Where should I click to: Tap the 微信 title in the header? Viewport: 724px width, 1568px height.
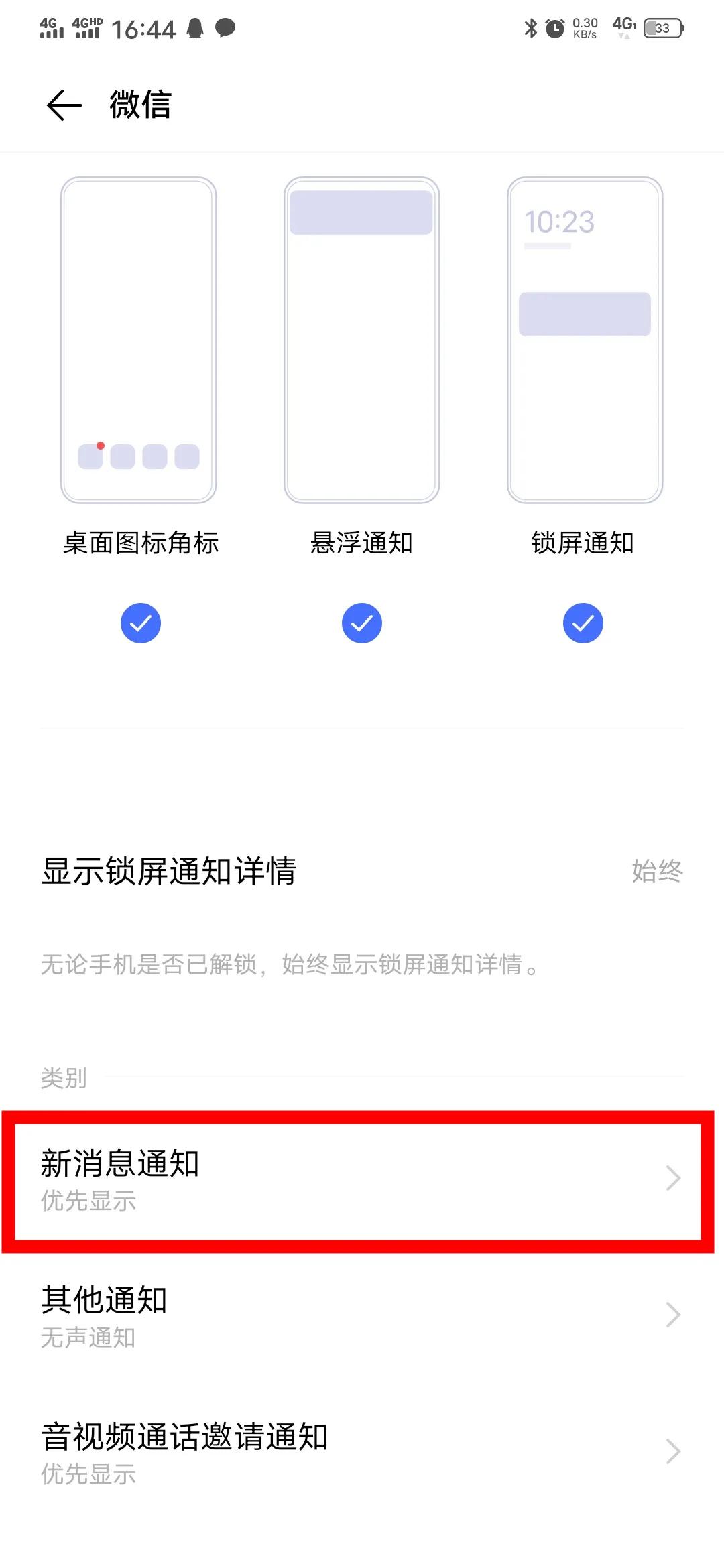tap(141, 105)
